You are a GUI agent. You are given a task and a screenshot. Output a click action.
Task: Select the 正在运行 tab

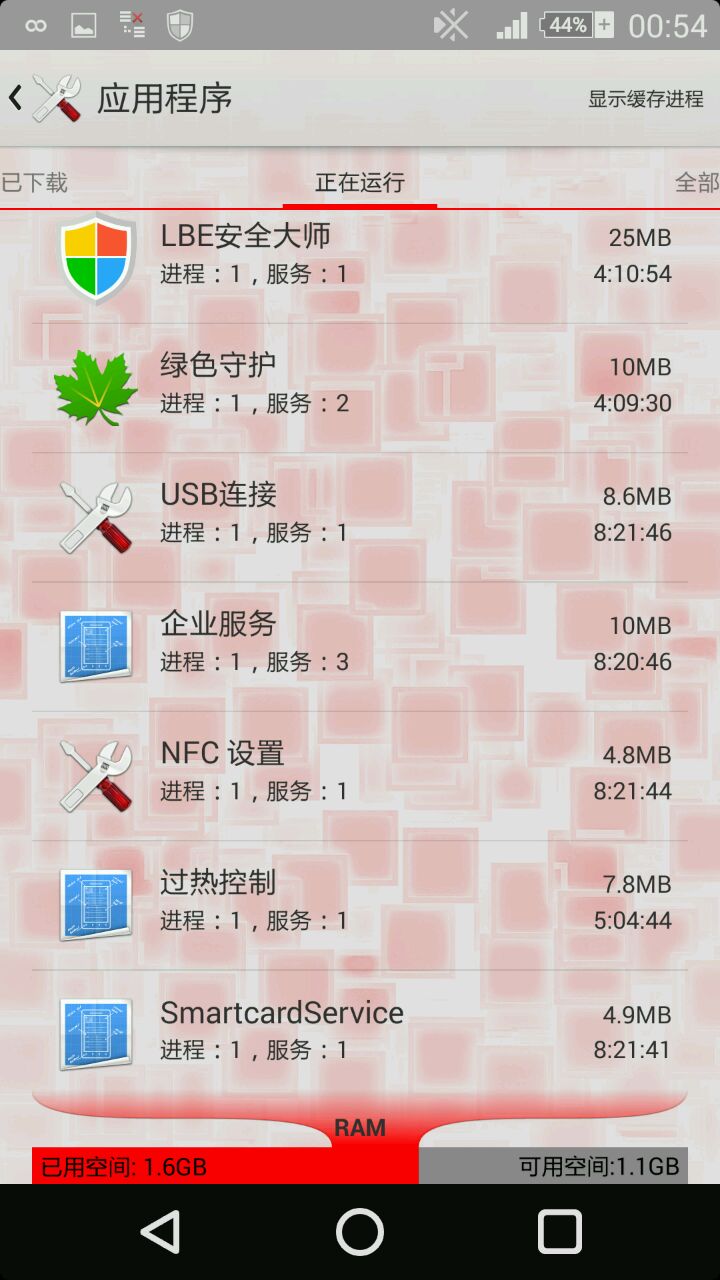click(x=360, y=182)
